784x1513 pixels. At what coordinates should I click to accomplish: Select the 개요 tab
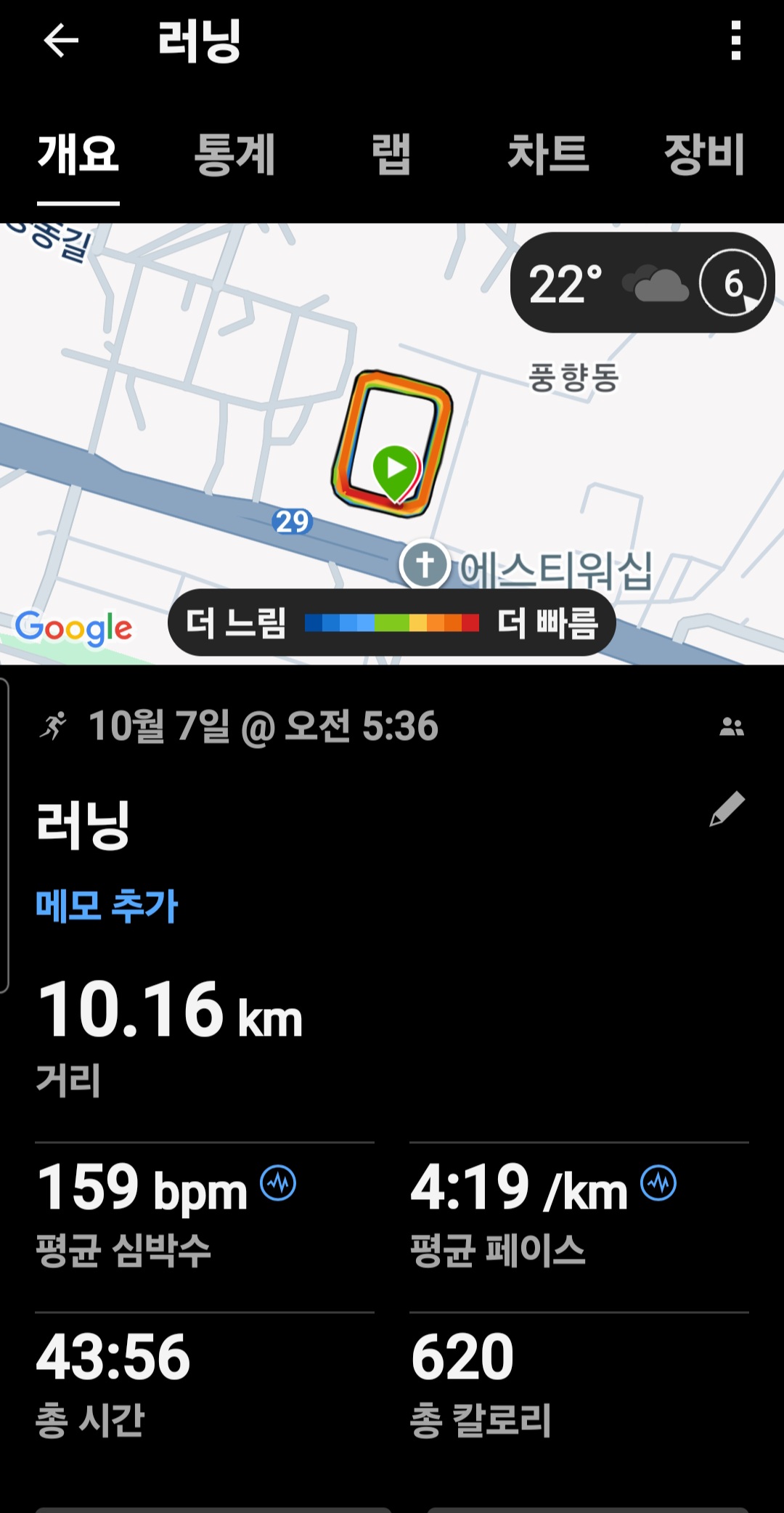78,154
